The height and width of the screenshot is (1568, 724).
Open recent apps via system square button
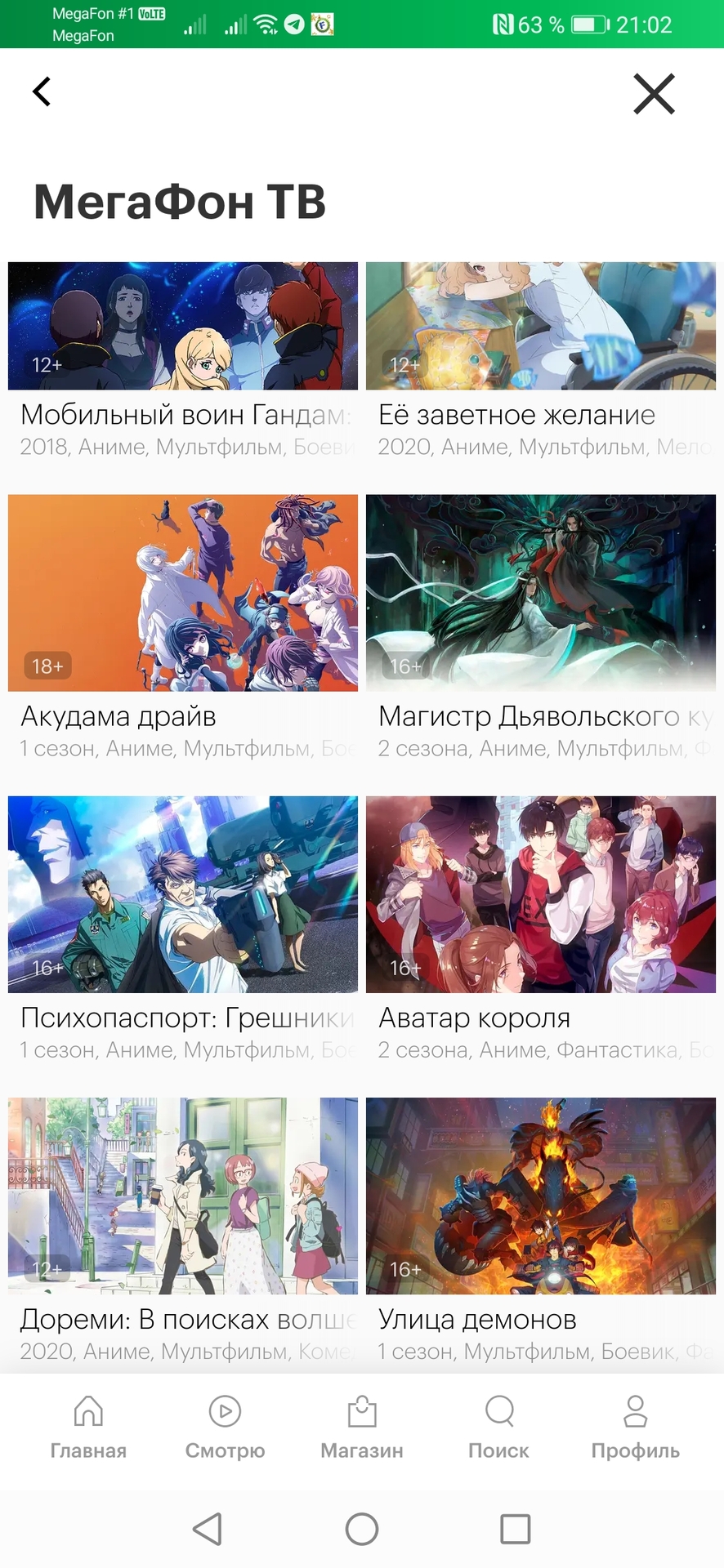pos(515,1529)
